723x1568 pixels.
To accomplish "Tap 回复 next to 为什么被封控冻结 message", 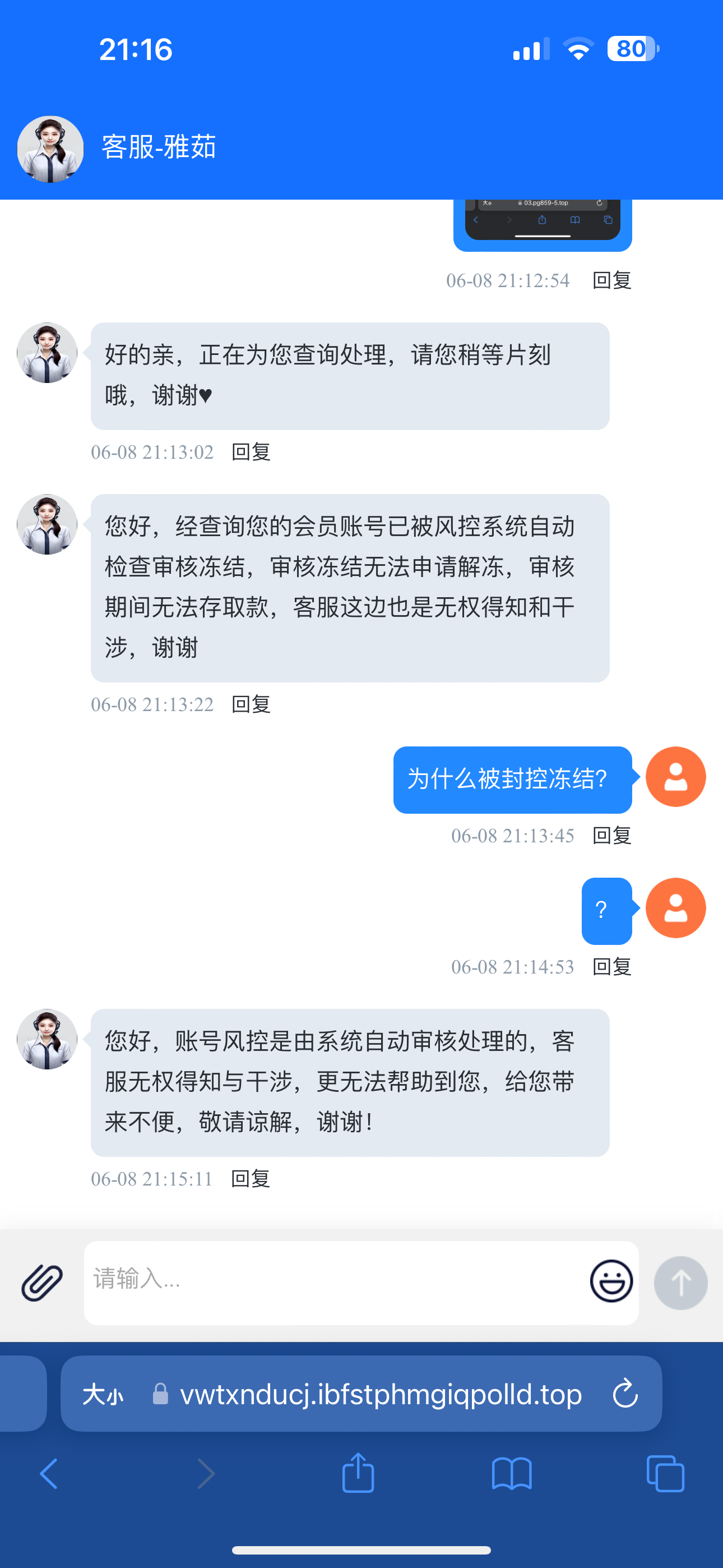I will coord(611,835).
